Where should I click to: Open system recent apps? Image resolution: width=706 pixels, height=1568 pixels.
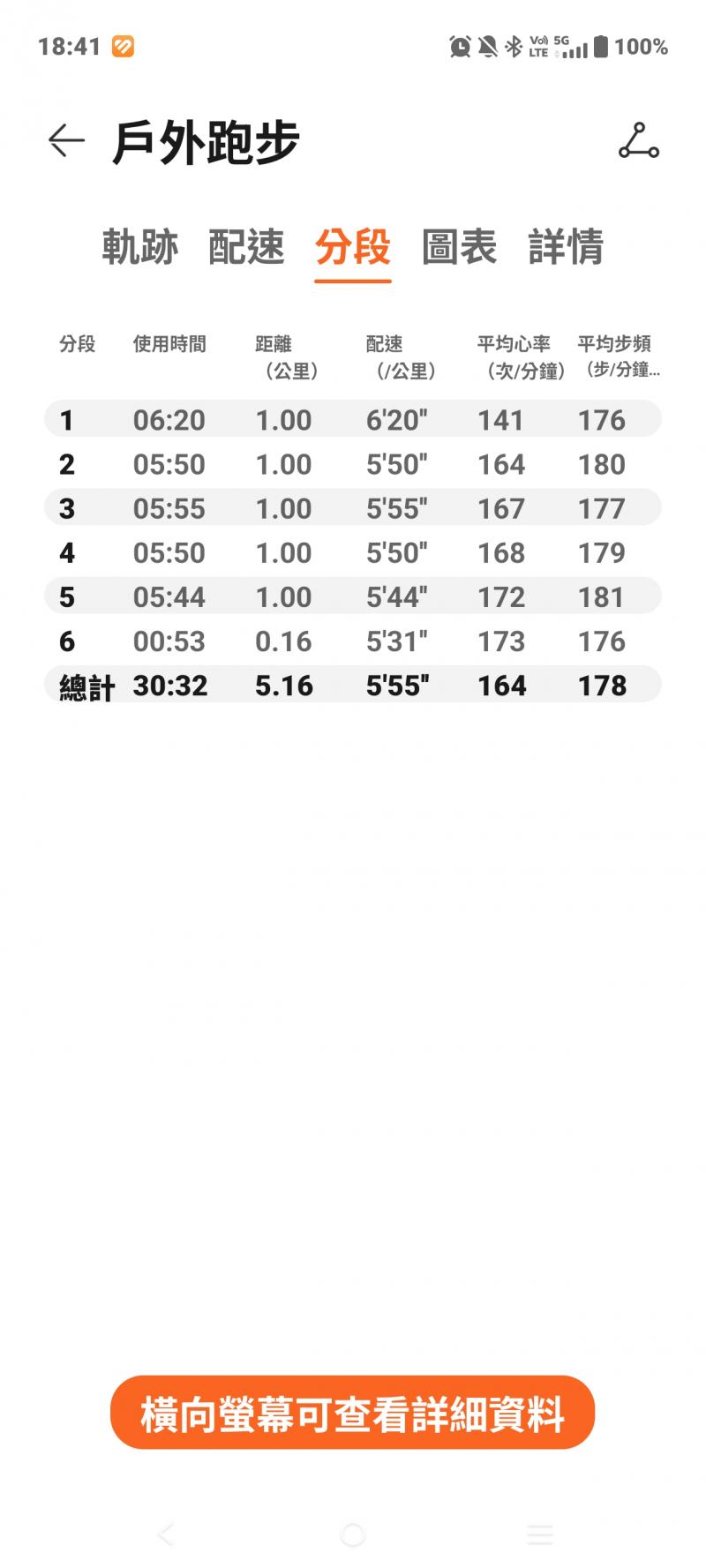(539, 1534)
